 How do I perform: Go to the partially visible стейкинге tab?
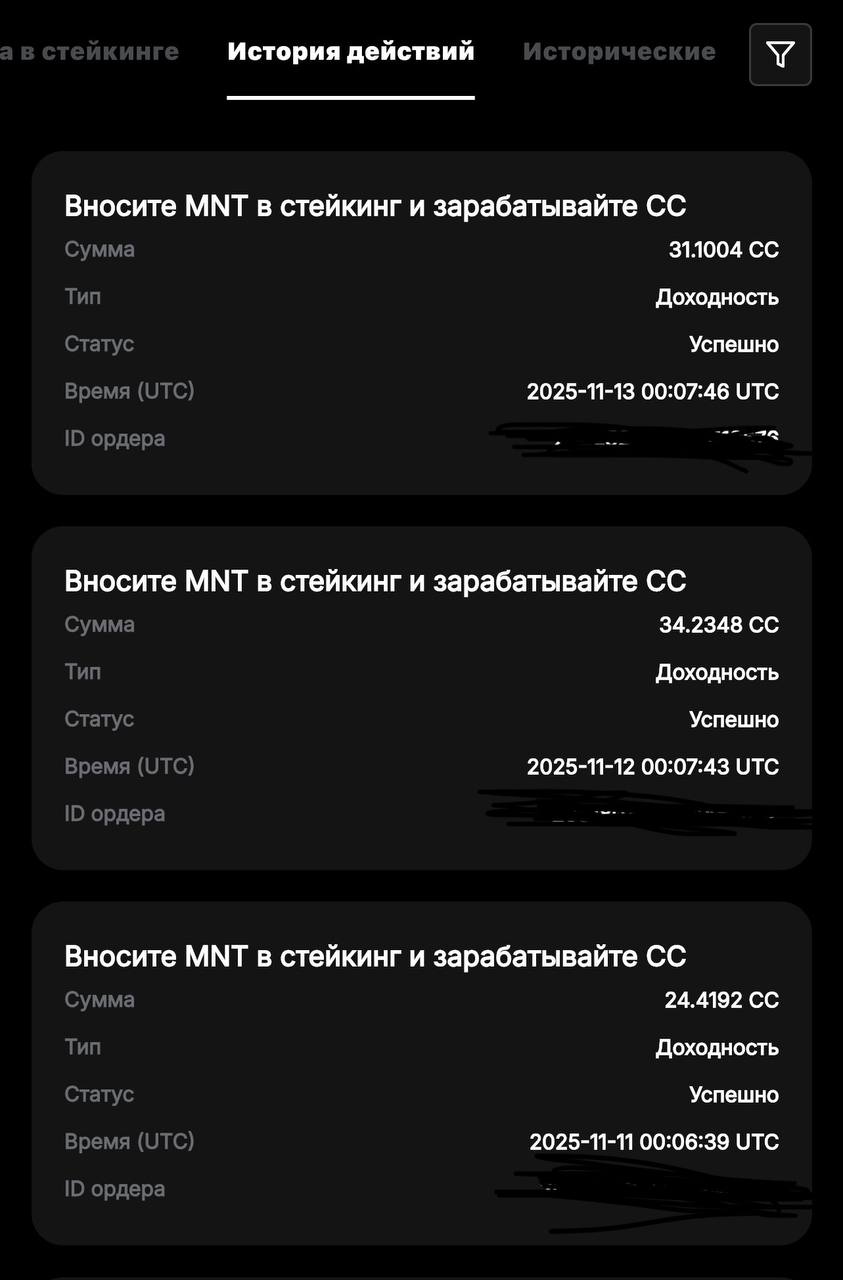(90, 52)
